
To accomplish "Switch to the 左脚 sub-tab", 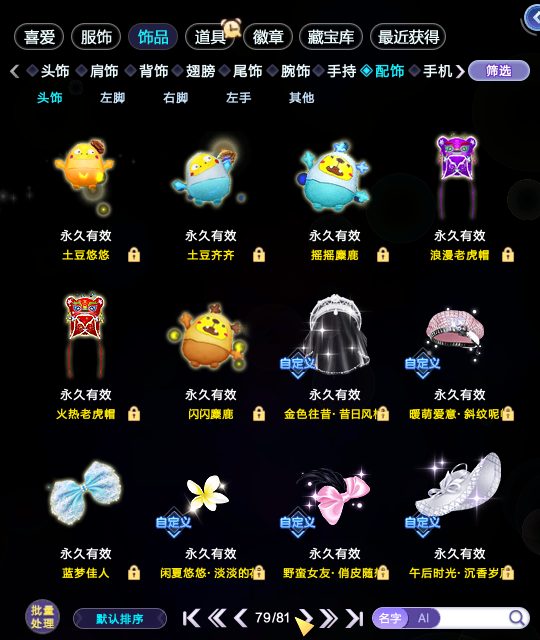I will [x=112, y=98].
